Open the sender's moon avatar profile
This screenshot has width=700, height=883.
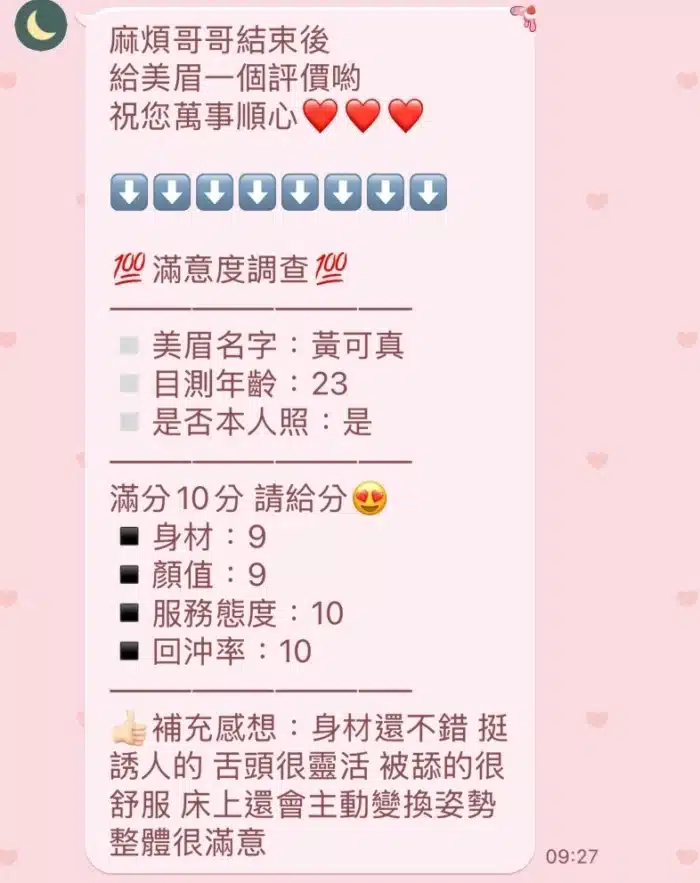pos(40,26)
